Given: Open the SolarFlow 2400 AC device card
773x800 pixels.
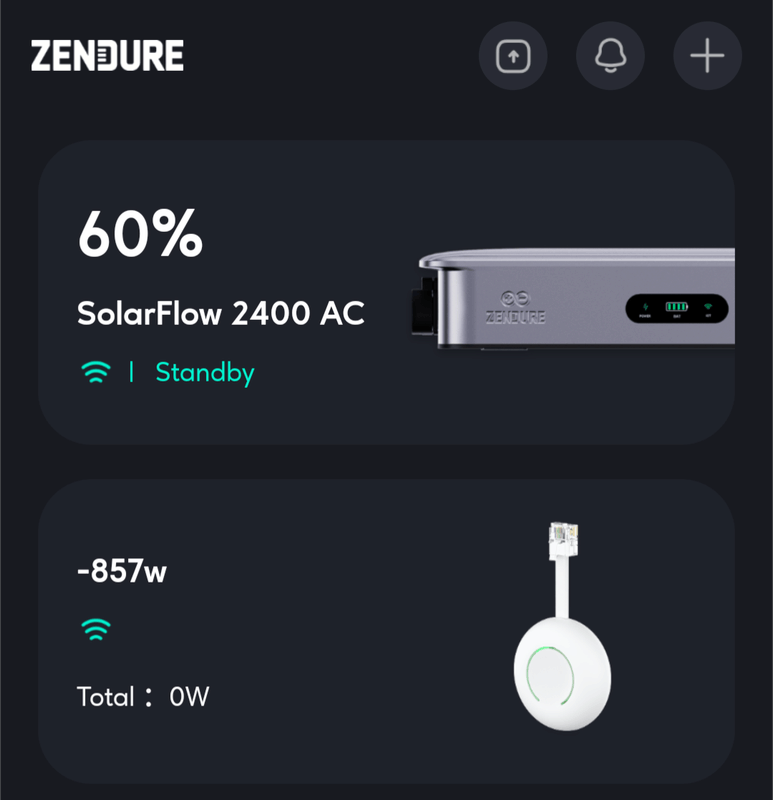Looking at the screenshot, I should [x=386, y=292].
